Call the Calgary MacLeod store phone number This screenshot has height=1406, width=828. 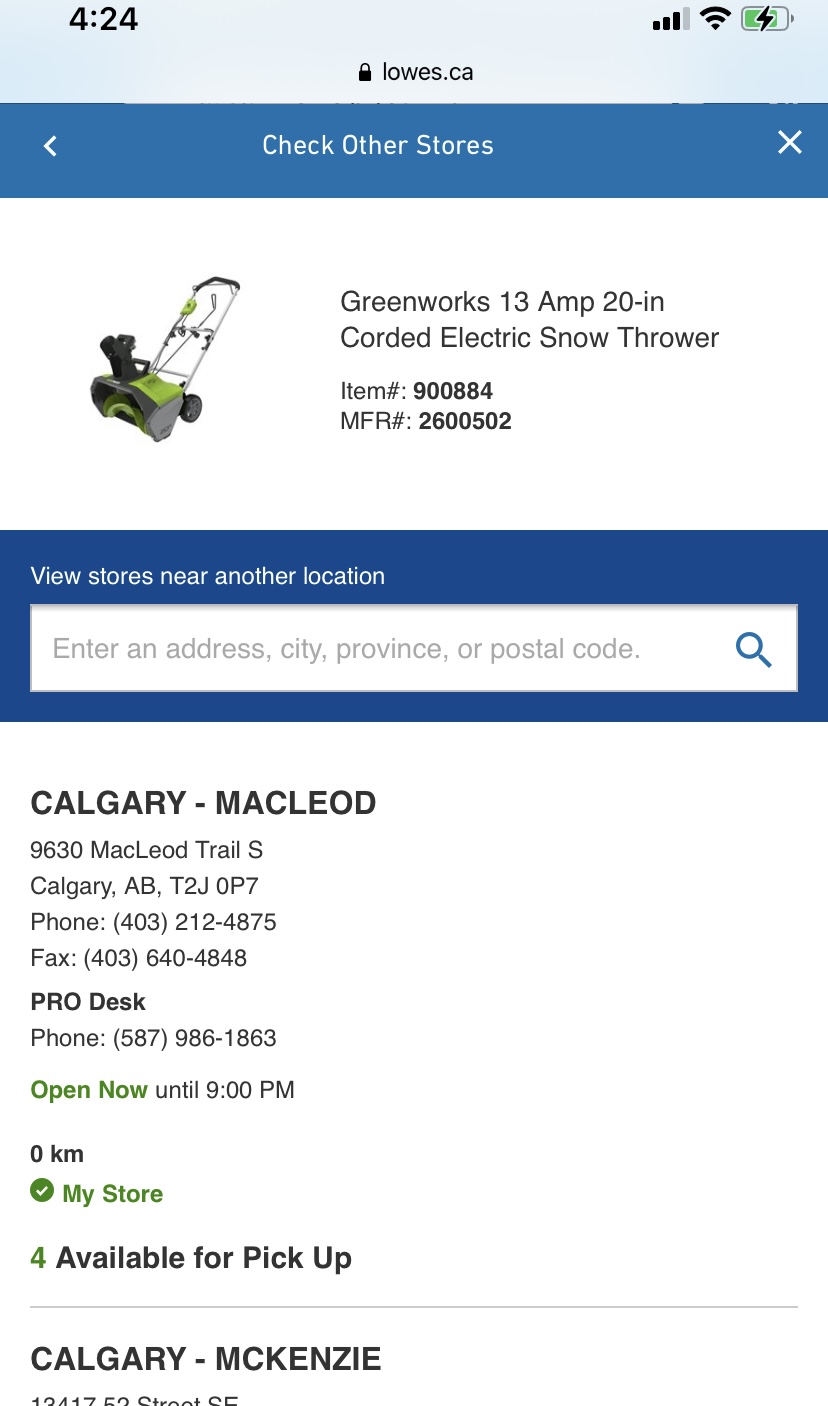(x=194, y=922)
